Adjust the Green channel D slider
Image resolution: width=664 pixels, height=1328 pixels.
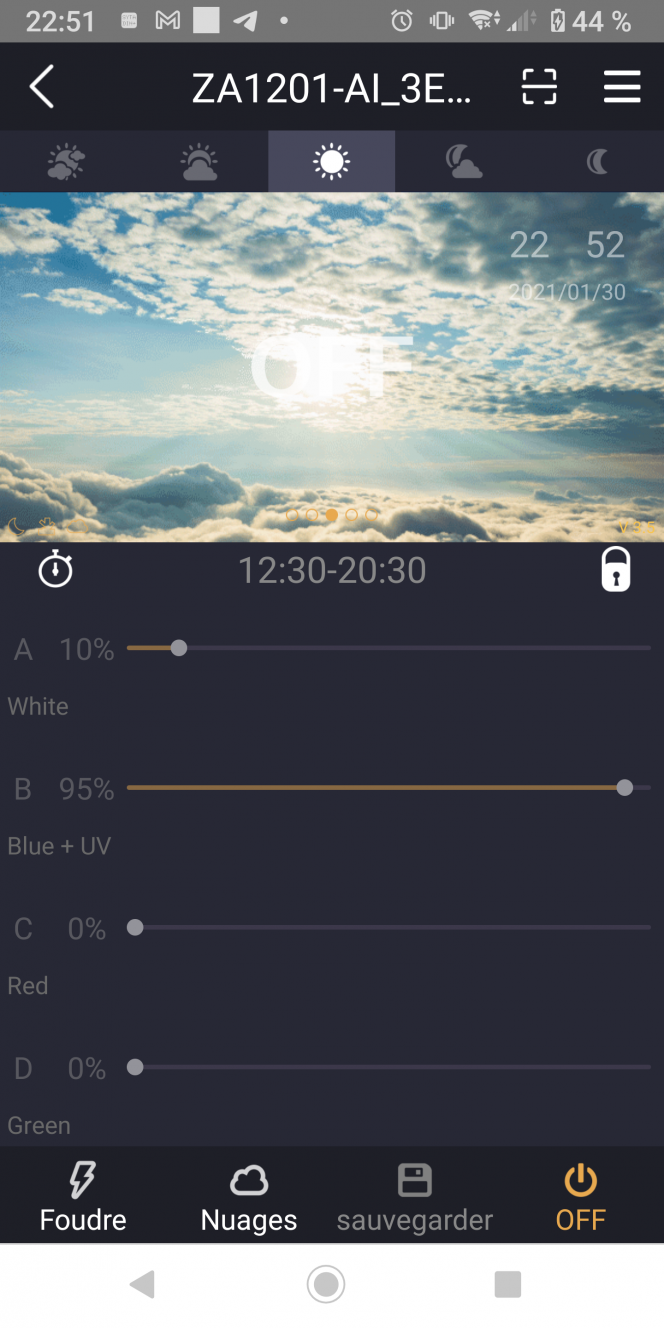tap(135, 1068)
